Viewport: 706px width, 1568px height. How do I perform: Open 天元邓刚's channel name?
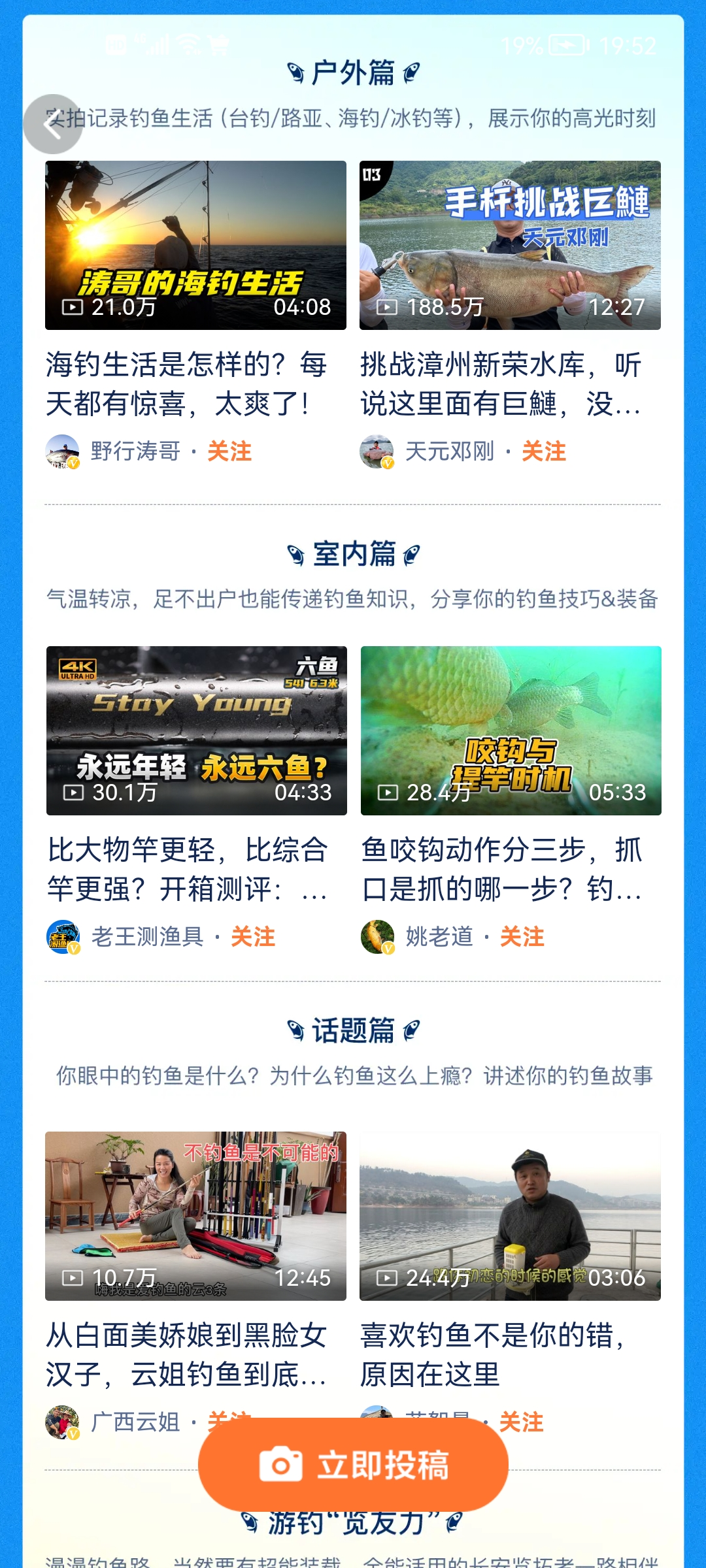pos(450,451)
